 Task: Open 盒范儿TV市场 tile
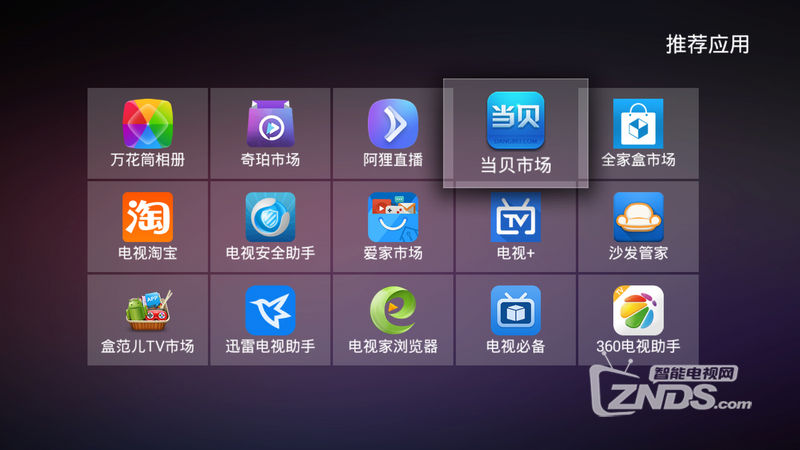pyautogui.click(x=148, y=319)
